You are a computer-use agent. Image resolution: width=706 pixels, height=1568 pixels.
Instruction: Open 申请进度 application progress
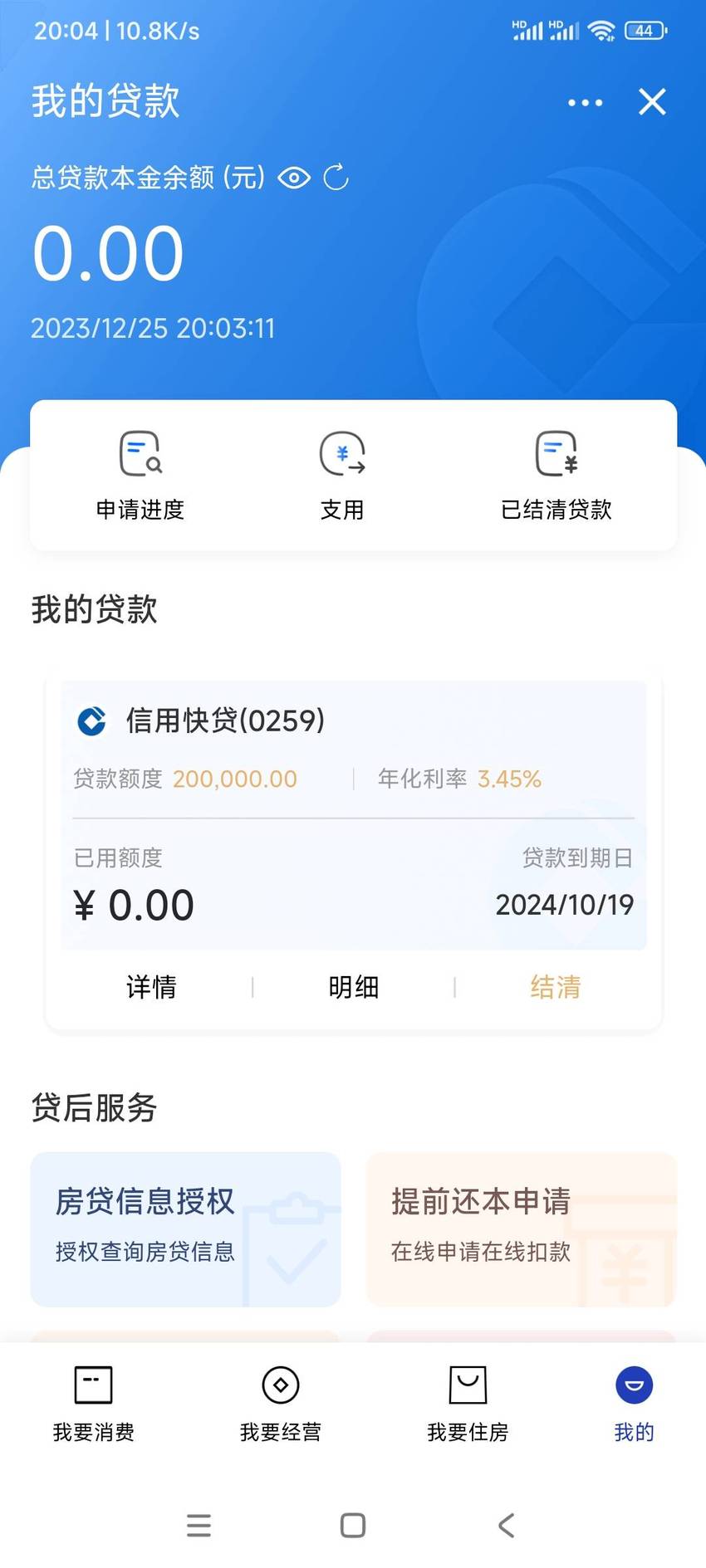140,476
